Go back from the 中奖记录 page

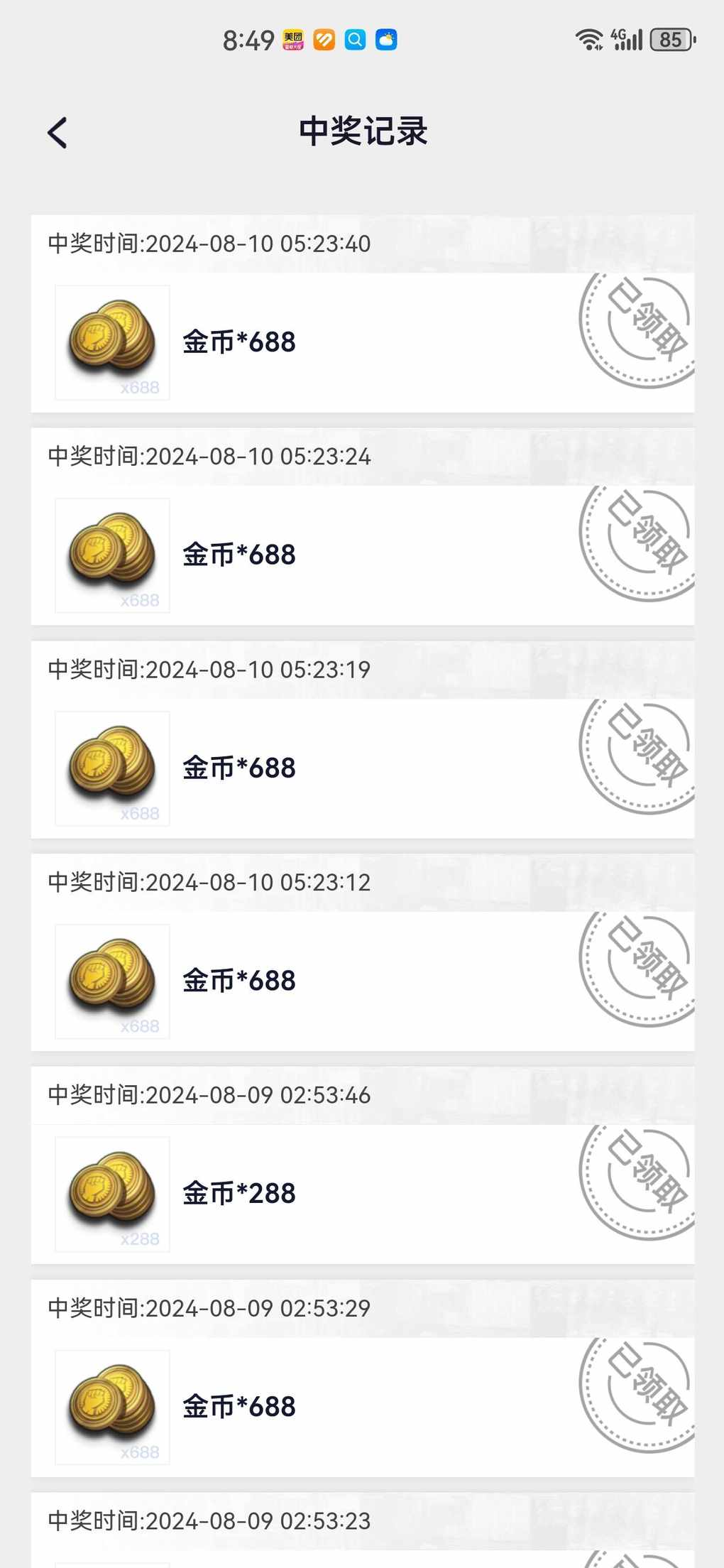57,133
